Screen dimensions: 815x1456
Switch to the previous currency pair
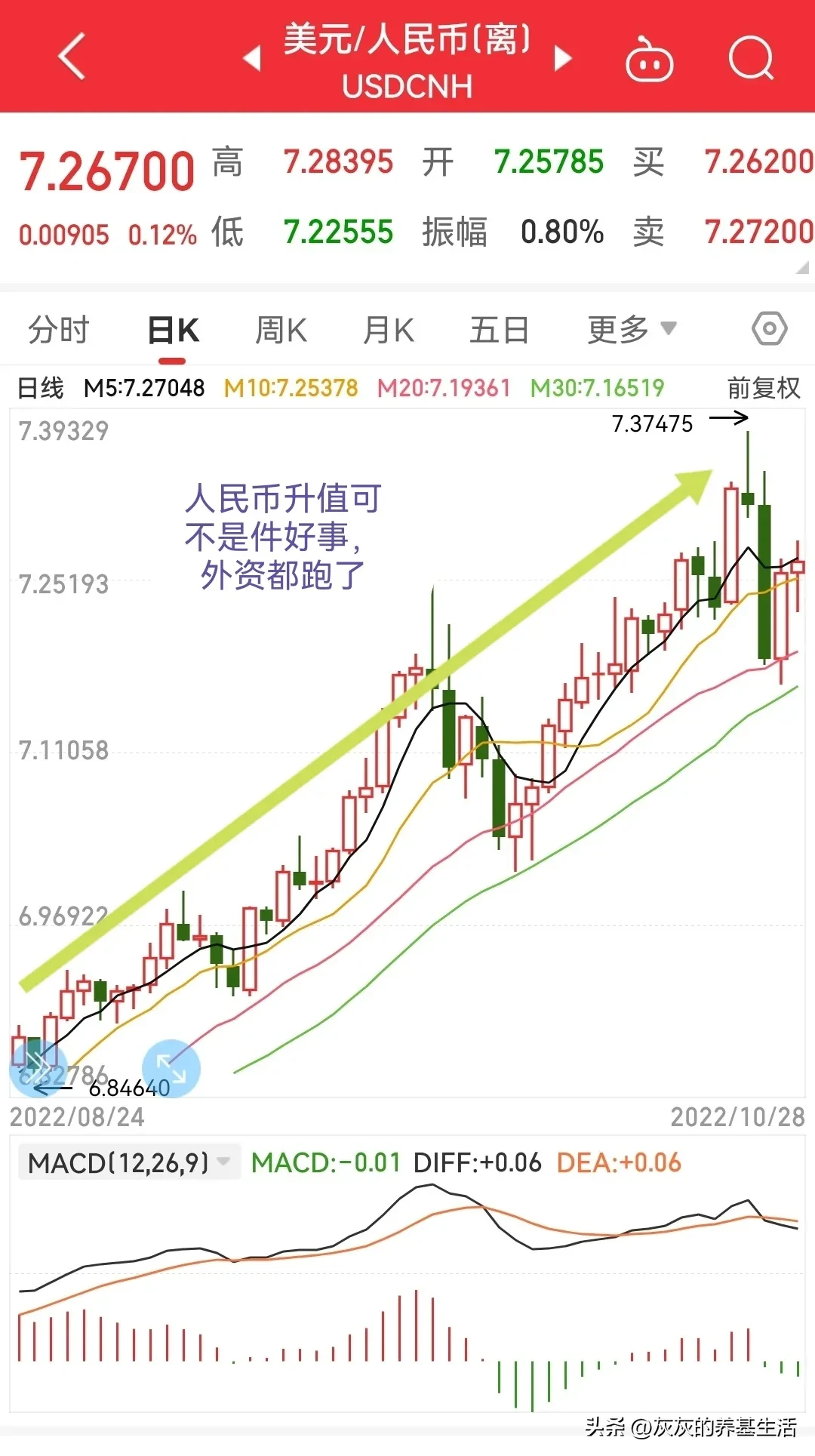pyautogui.click(x=253, y=58)
